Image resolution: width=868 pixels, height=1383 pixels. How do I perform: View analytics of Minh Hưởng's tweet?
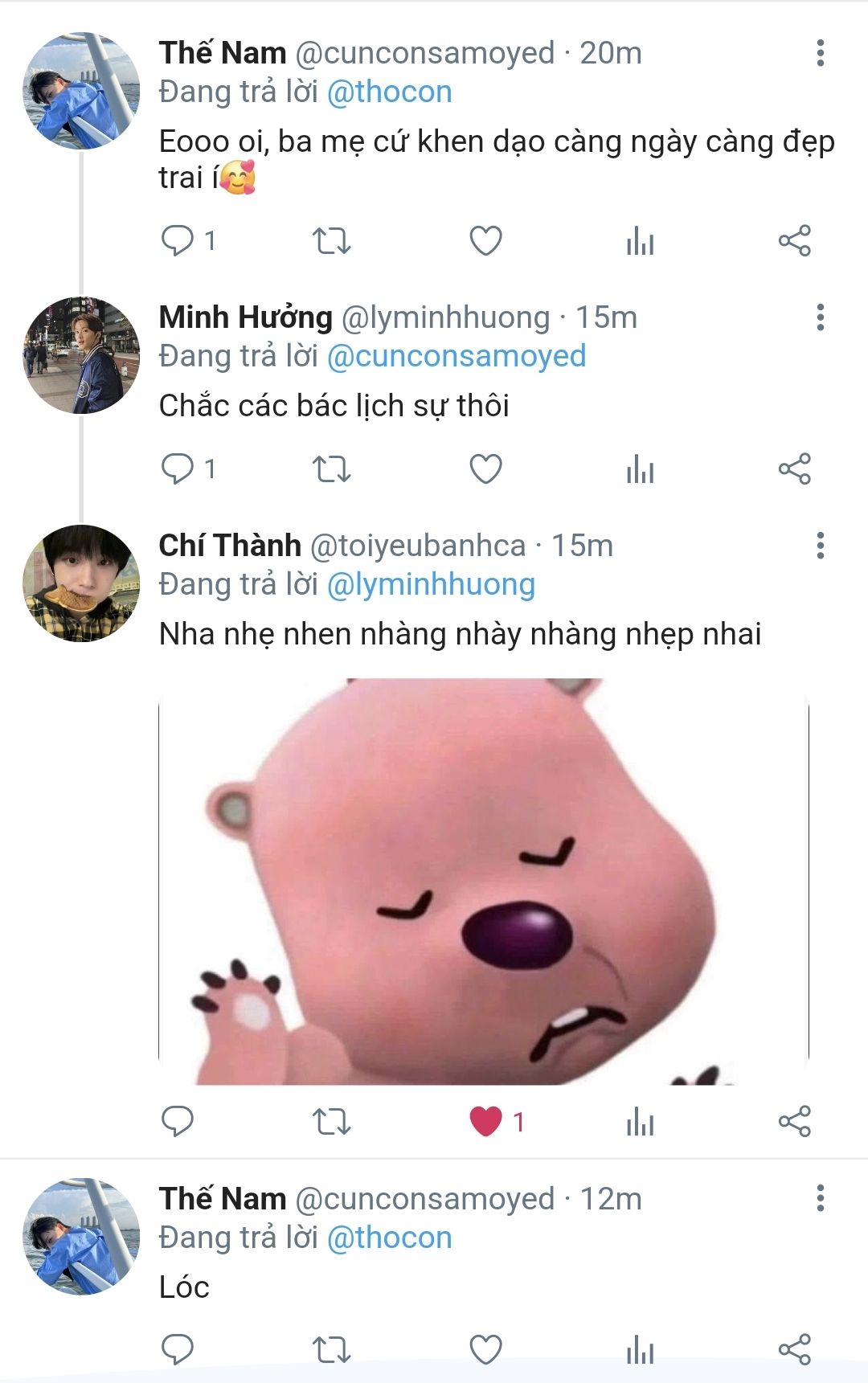pyautogui.click(x=640, y=469)
